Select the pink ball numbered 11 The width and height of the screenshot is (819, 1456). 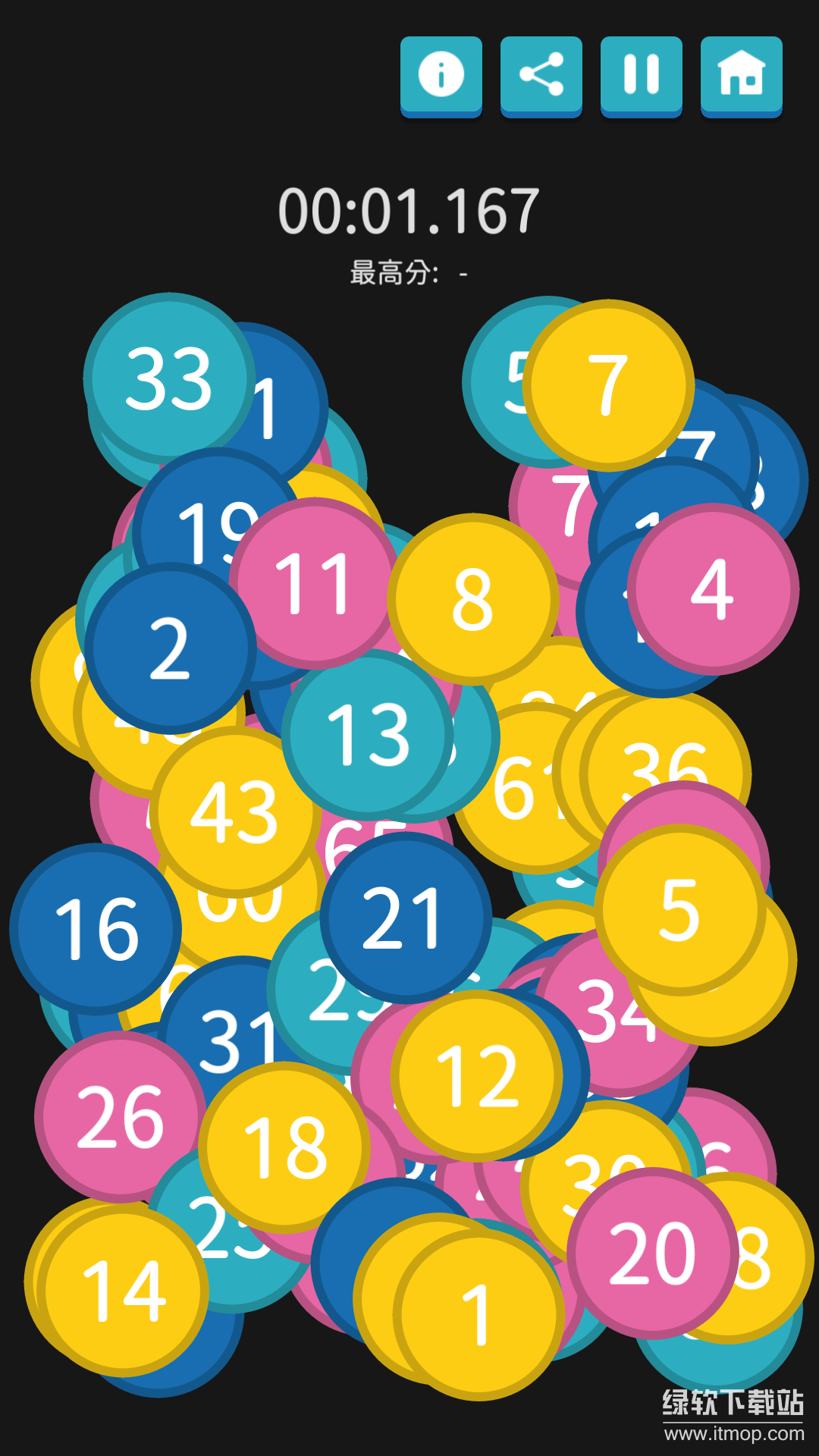point(313,582)
